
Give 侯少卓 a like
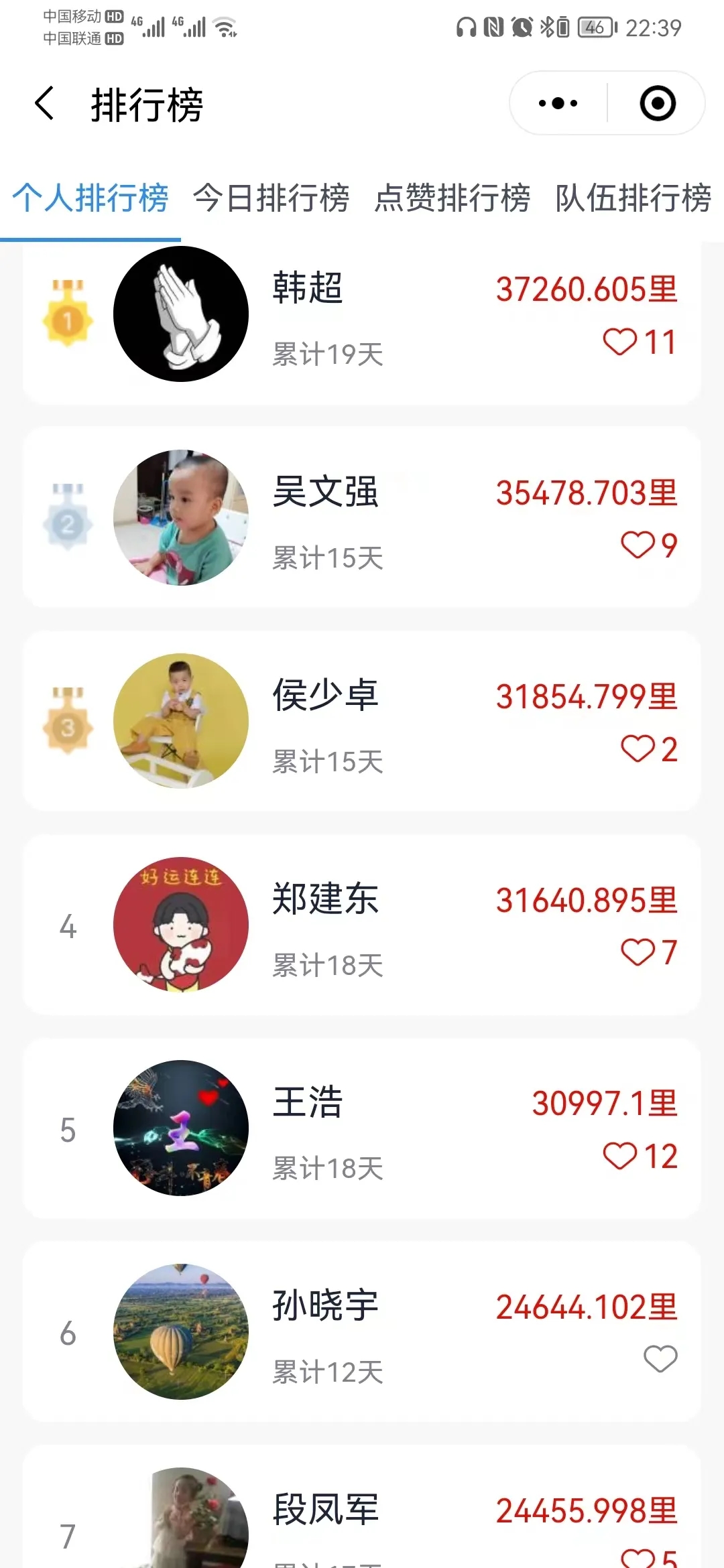click(637, 748)
